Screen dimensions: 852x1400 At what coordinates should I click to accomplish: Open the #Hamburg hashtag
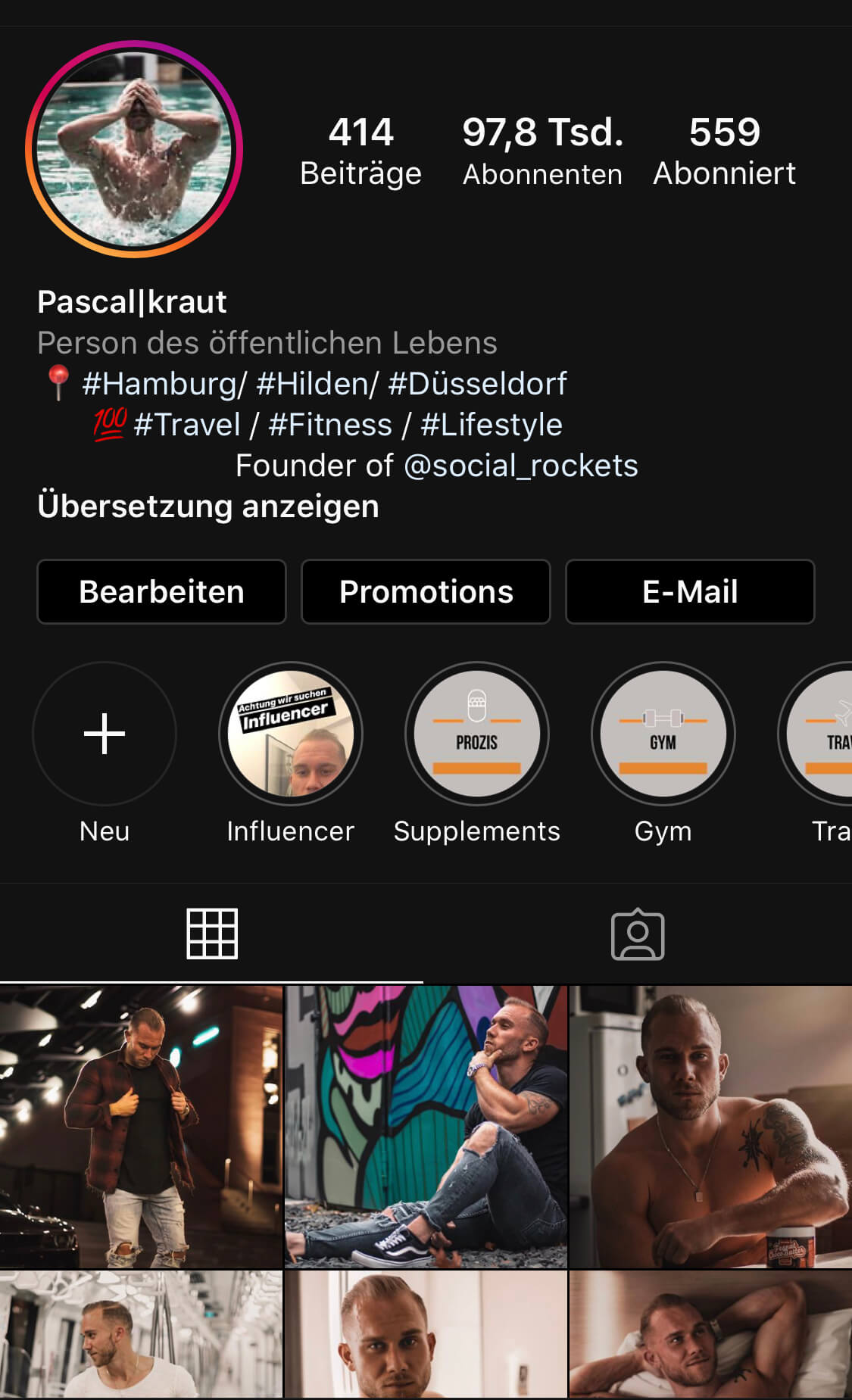pos(164,384)
